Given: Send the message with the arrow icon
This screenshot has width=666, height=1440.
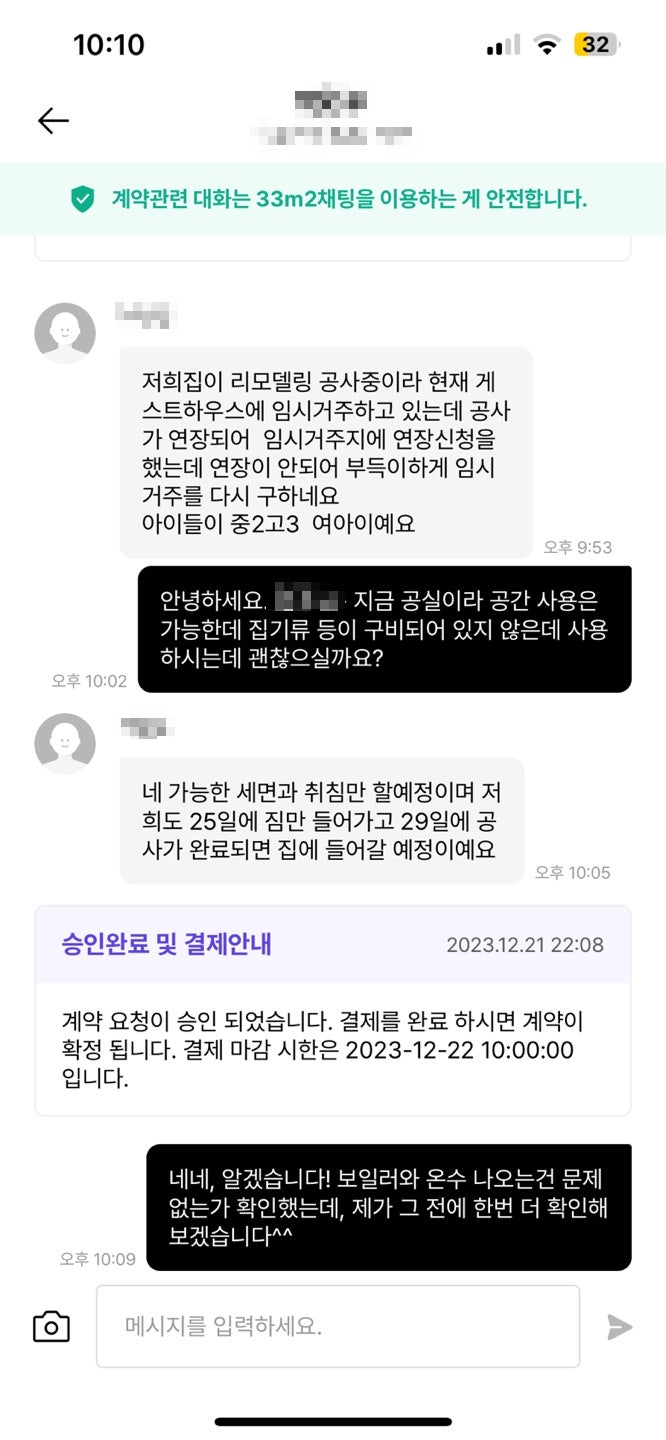Looking at the screenshot, I should pyautogui.click(x=619, y=1326).
